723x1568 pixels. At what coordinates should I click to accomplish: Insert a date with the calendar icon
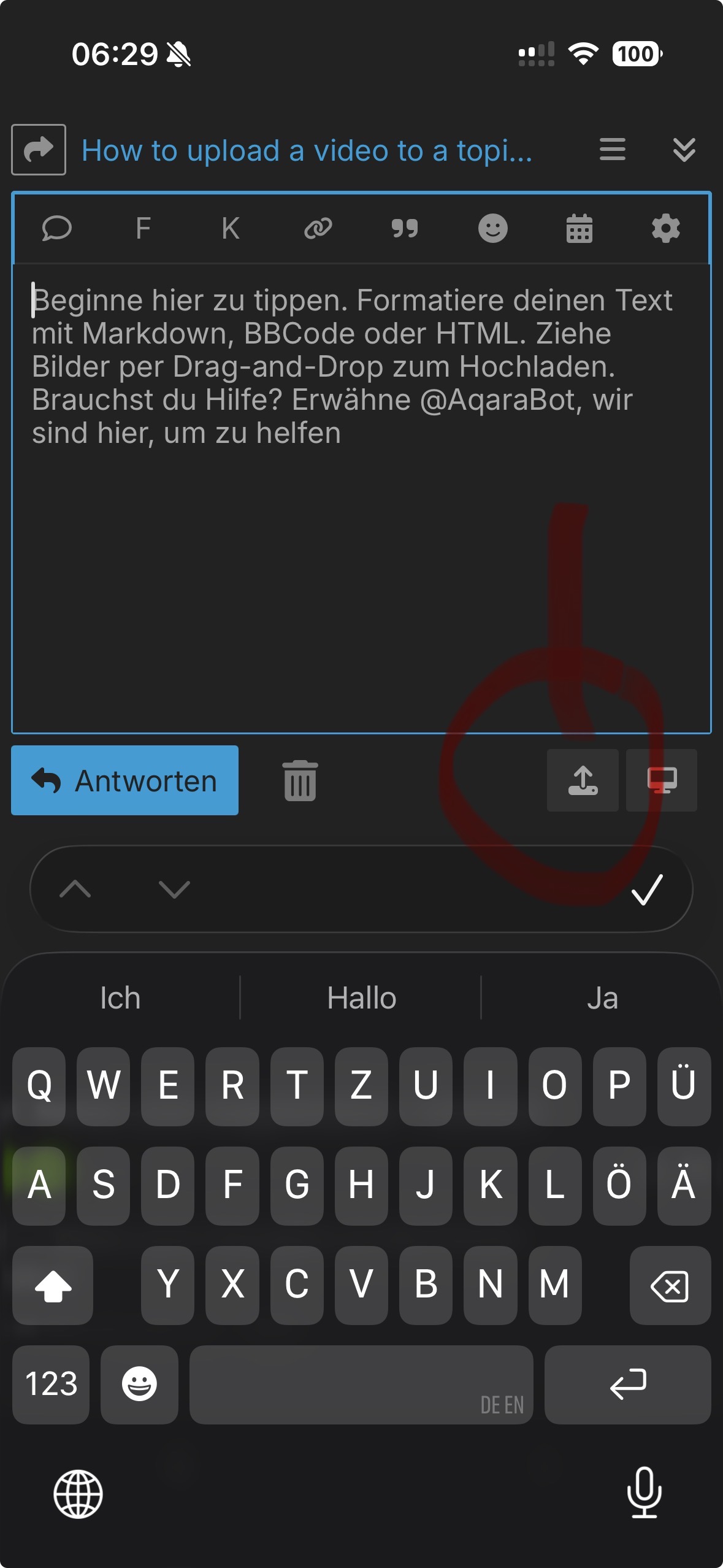(x=579, y=229)
